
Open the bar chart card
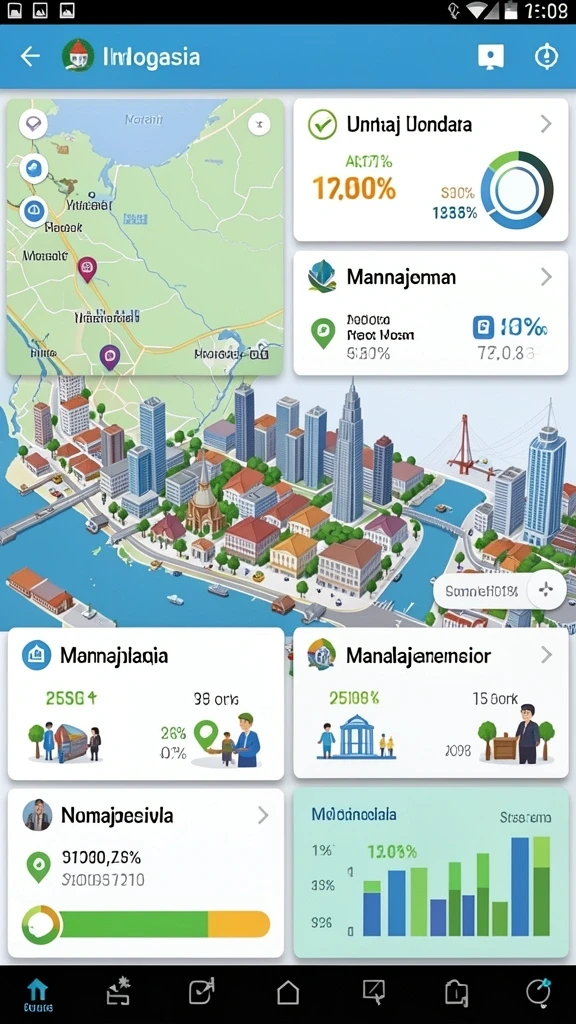(431, 873)
